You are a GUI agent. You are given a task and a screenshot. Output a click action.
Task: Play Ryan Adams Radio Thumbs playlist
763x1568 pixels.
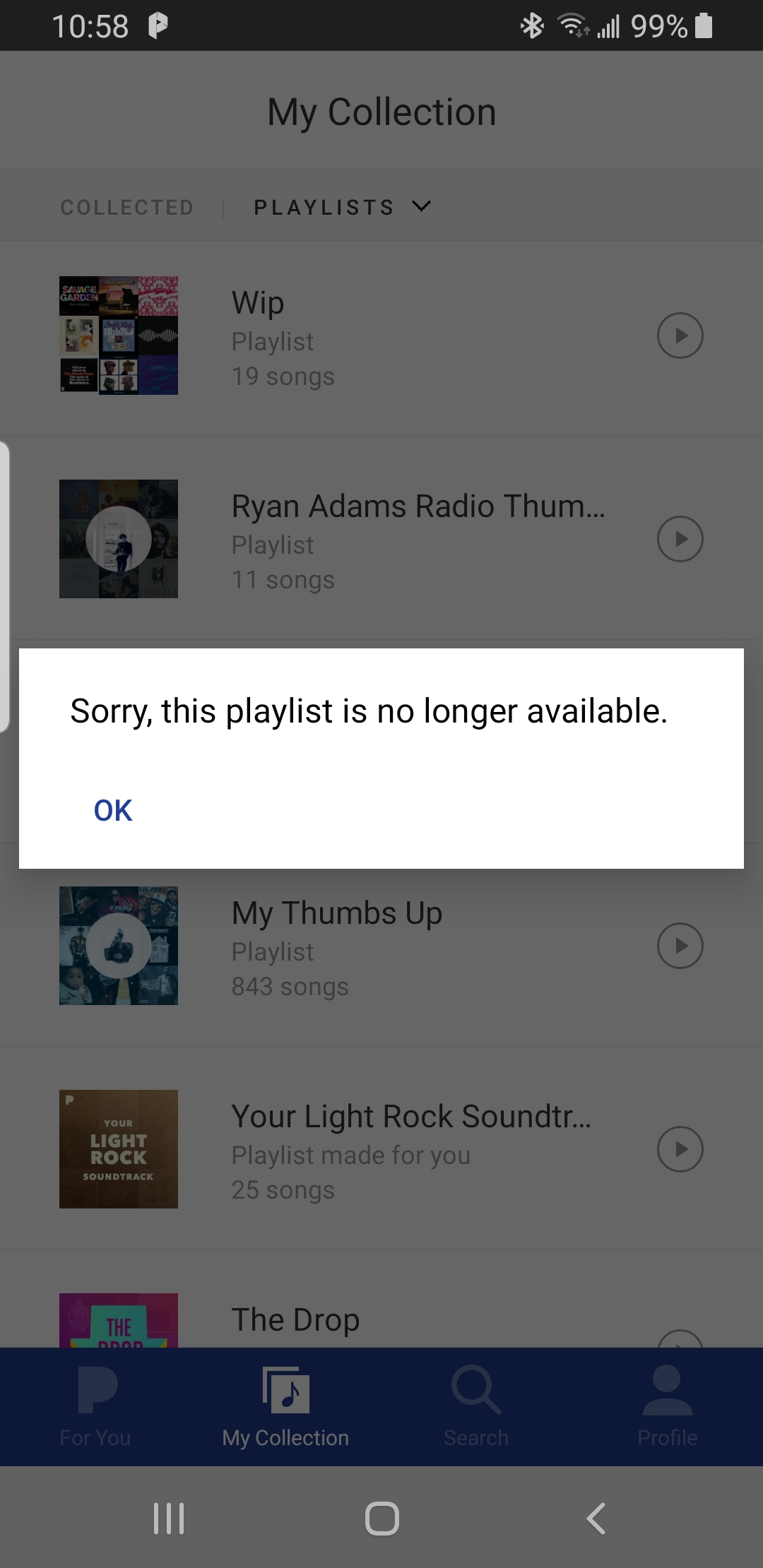point(680,539)
